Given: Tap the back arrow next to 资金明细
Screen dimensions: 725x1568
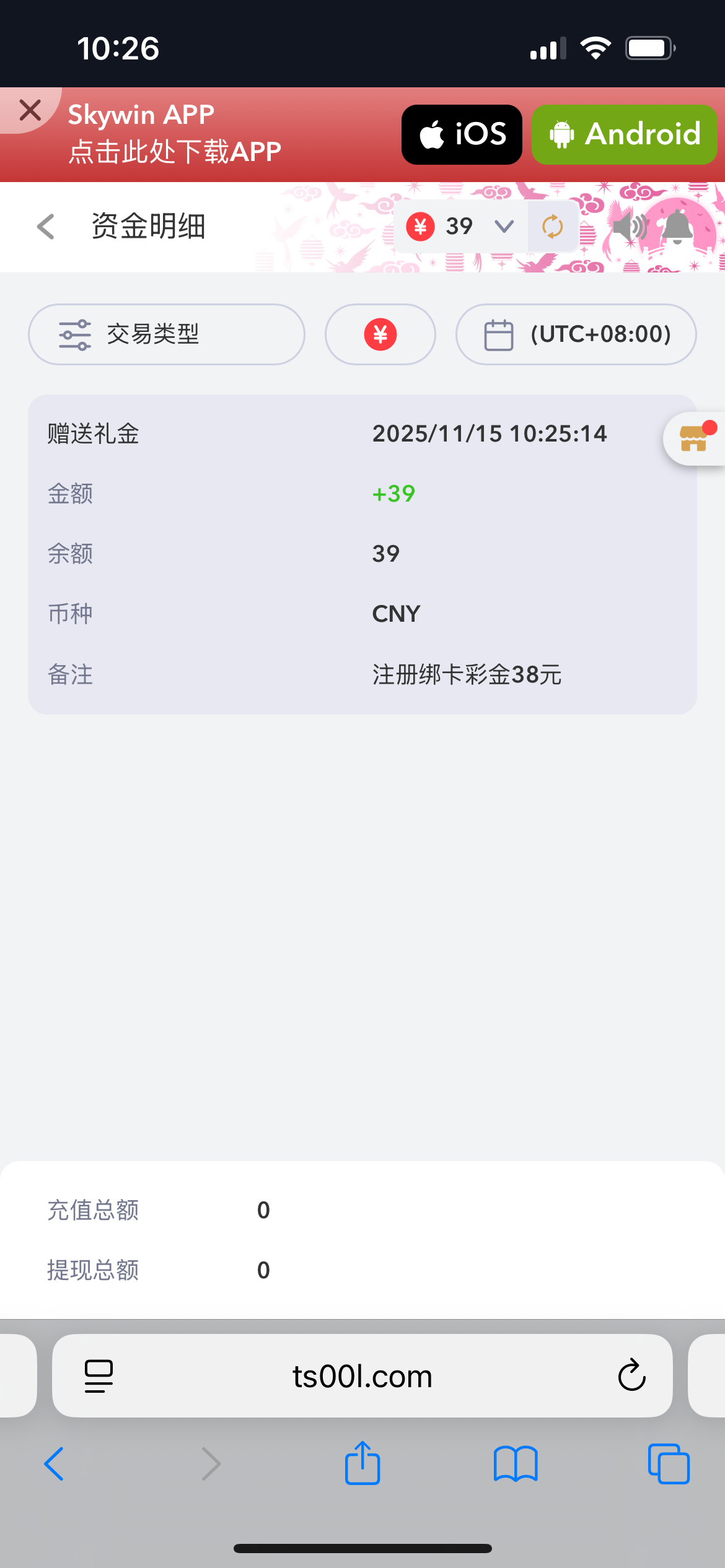Looking at the screenshot, I should [x=45, y=227].
